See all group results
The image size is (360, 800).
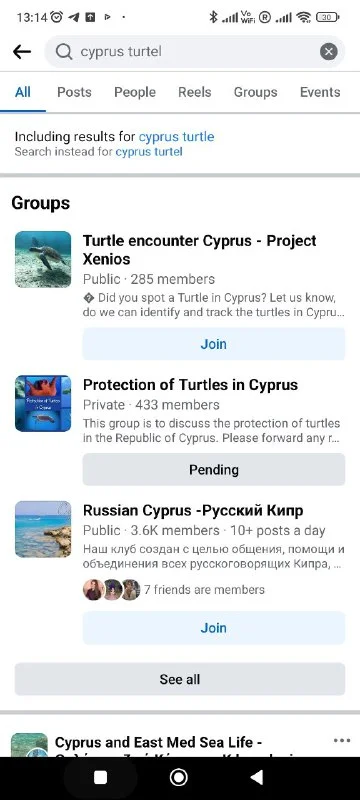click(179, 679)
